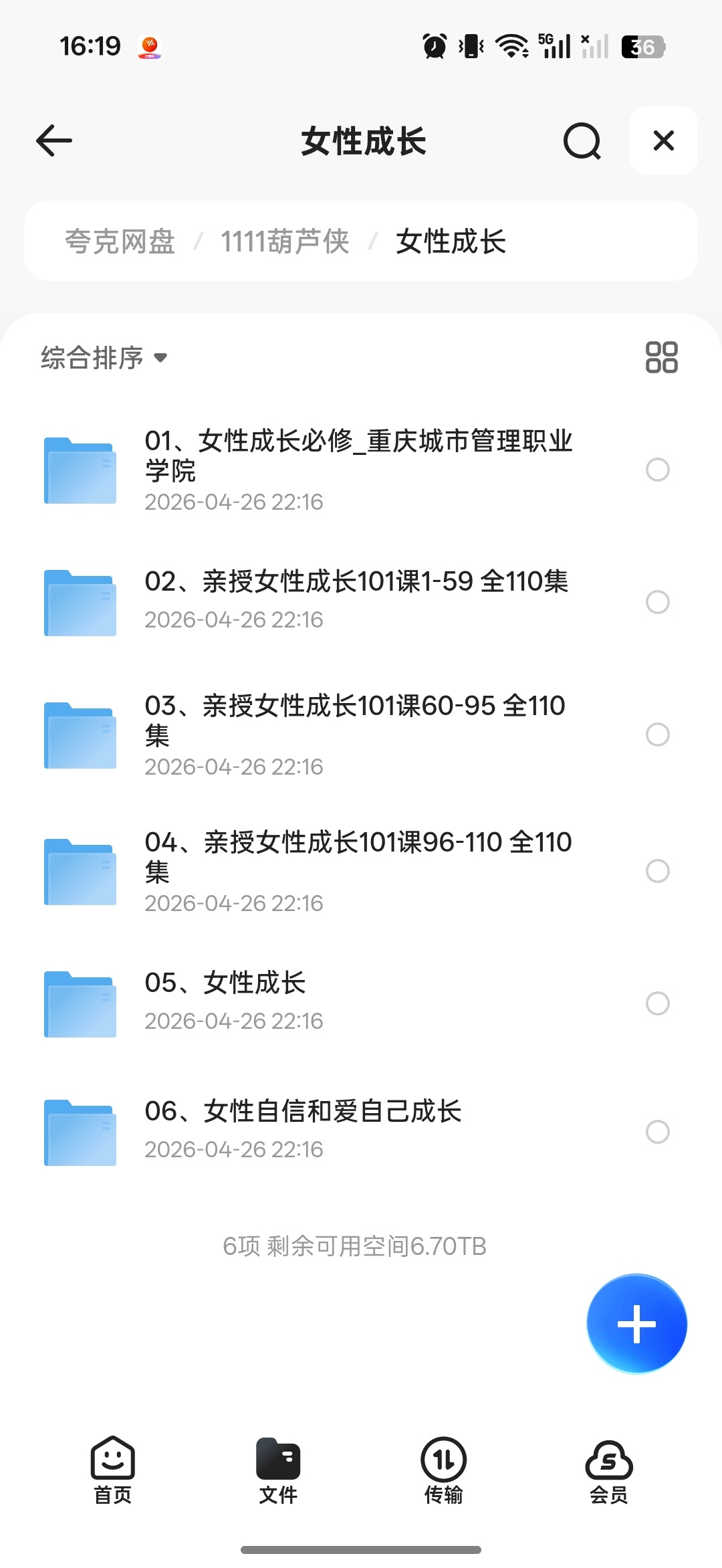Open the 1111葫芦侠 breadcrumb folder

point(285,241)
